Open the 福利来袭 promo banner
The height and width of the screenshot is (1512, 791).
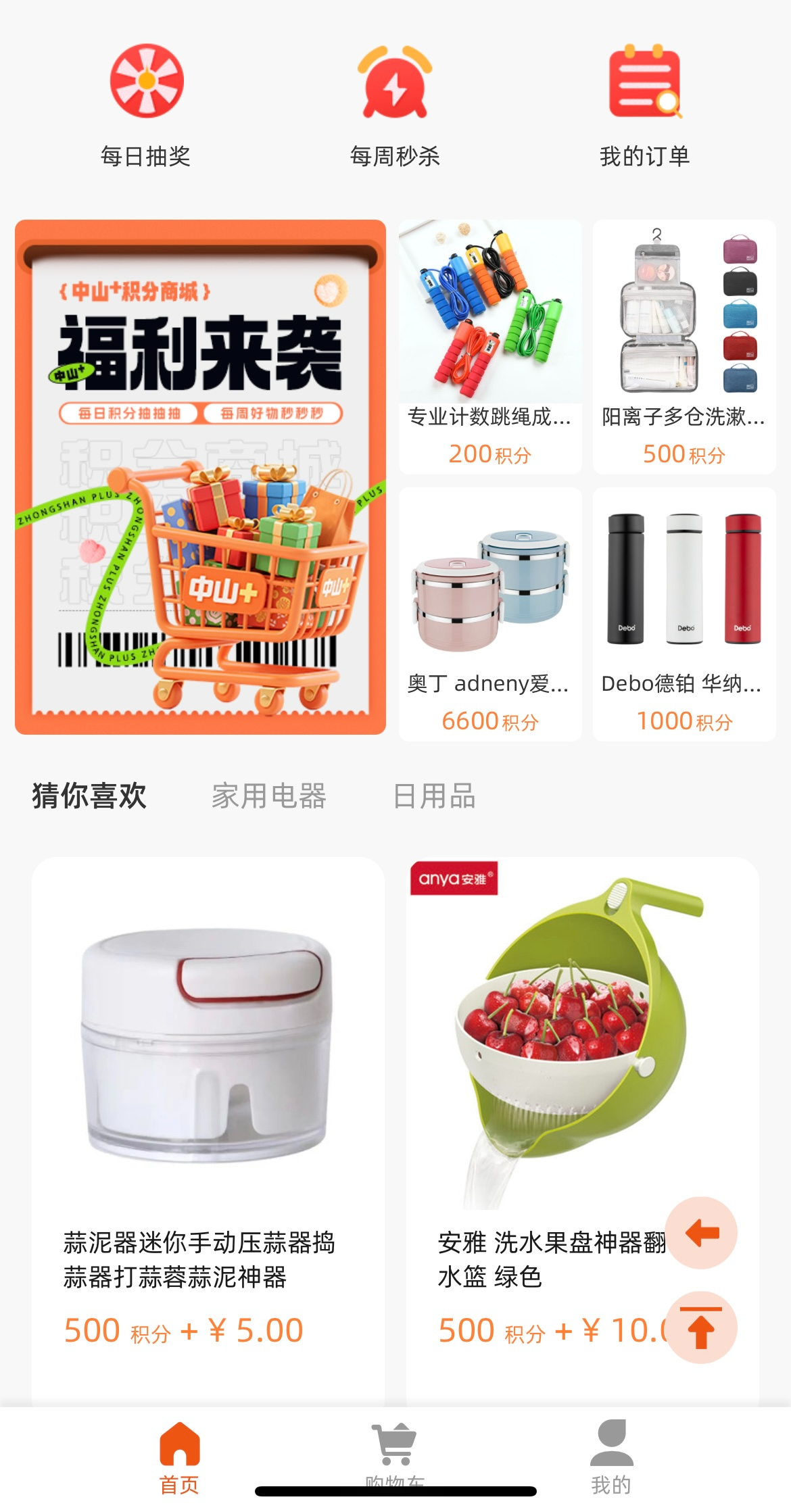200,477
